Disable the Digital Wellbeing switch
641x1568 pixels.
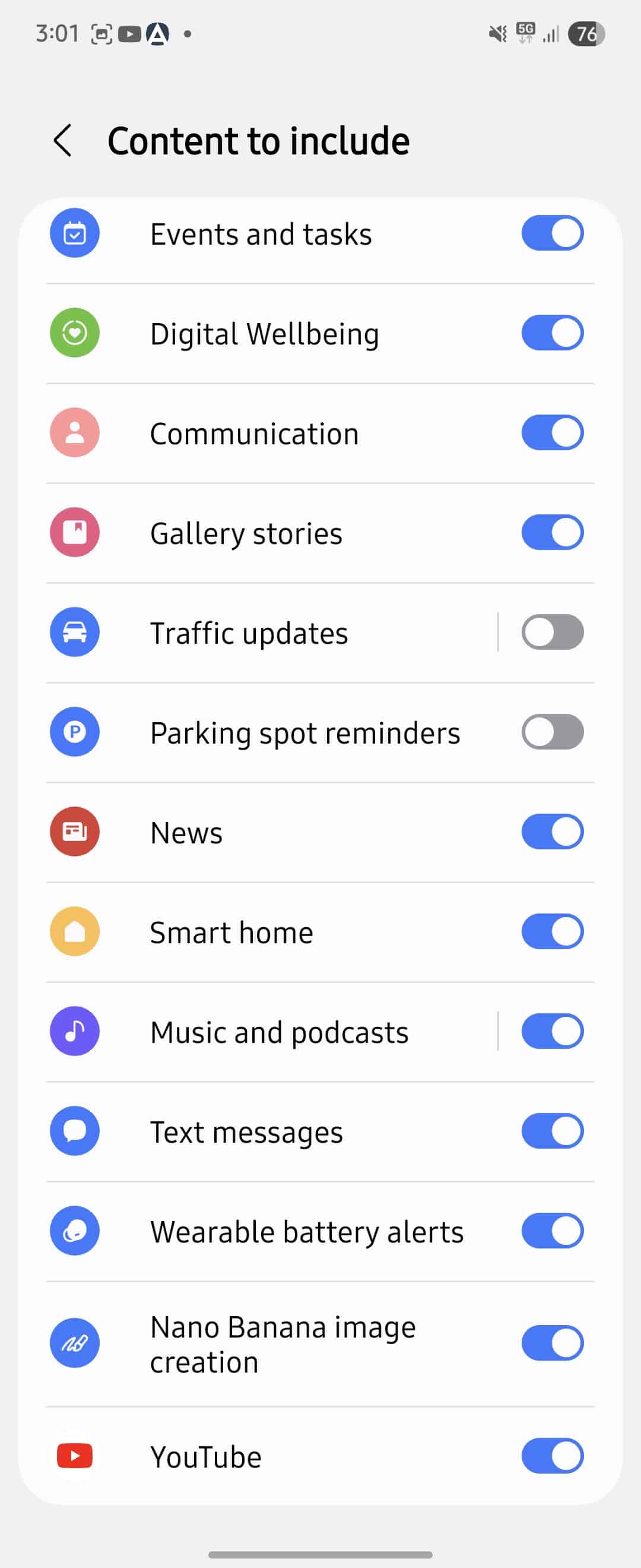551,333
